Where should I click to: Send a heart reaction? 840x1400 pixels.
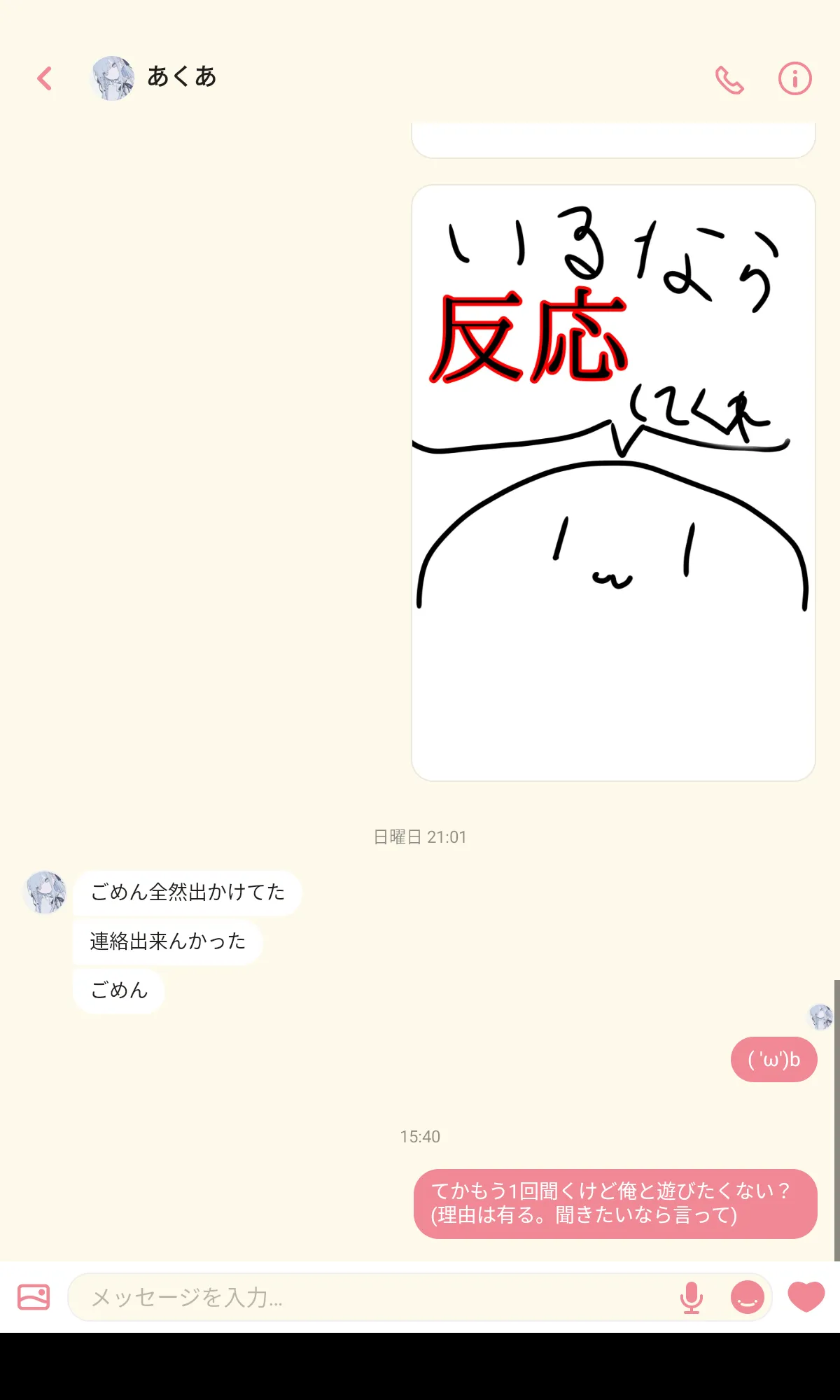tap(806, 1296)
